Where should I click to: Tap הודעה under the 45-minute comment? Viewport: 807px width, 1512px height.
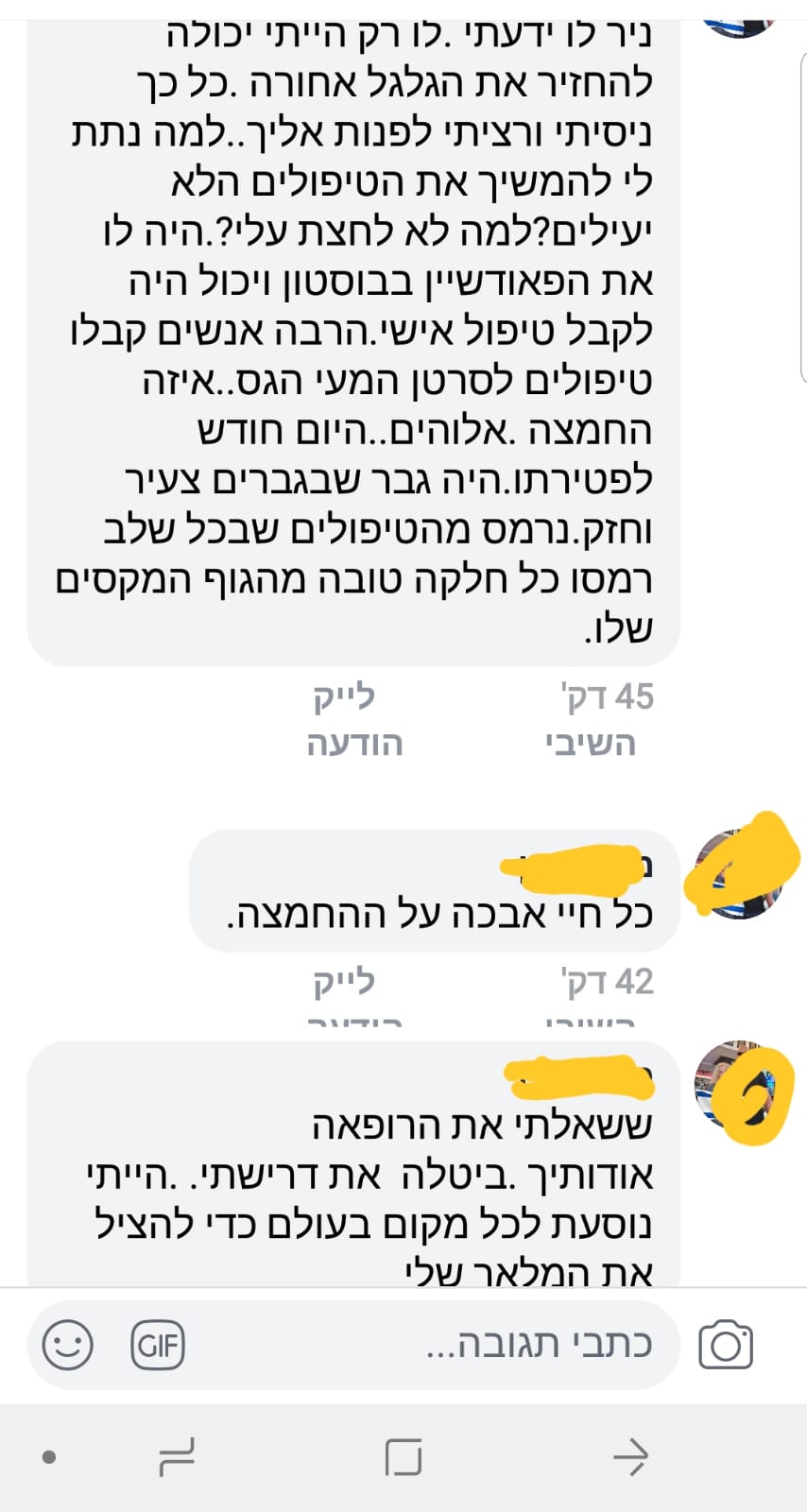354,744
